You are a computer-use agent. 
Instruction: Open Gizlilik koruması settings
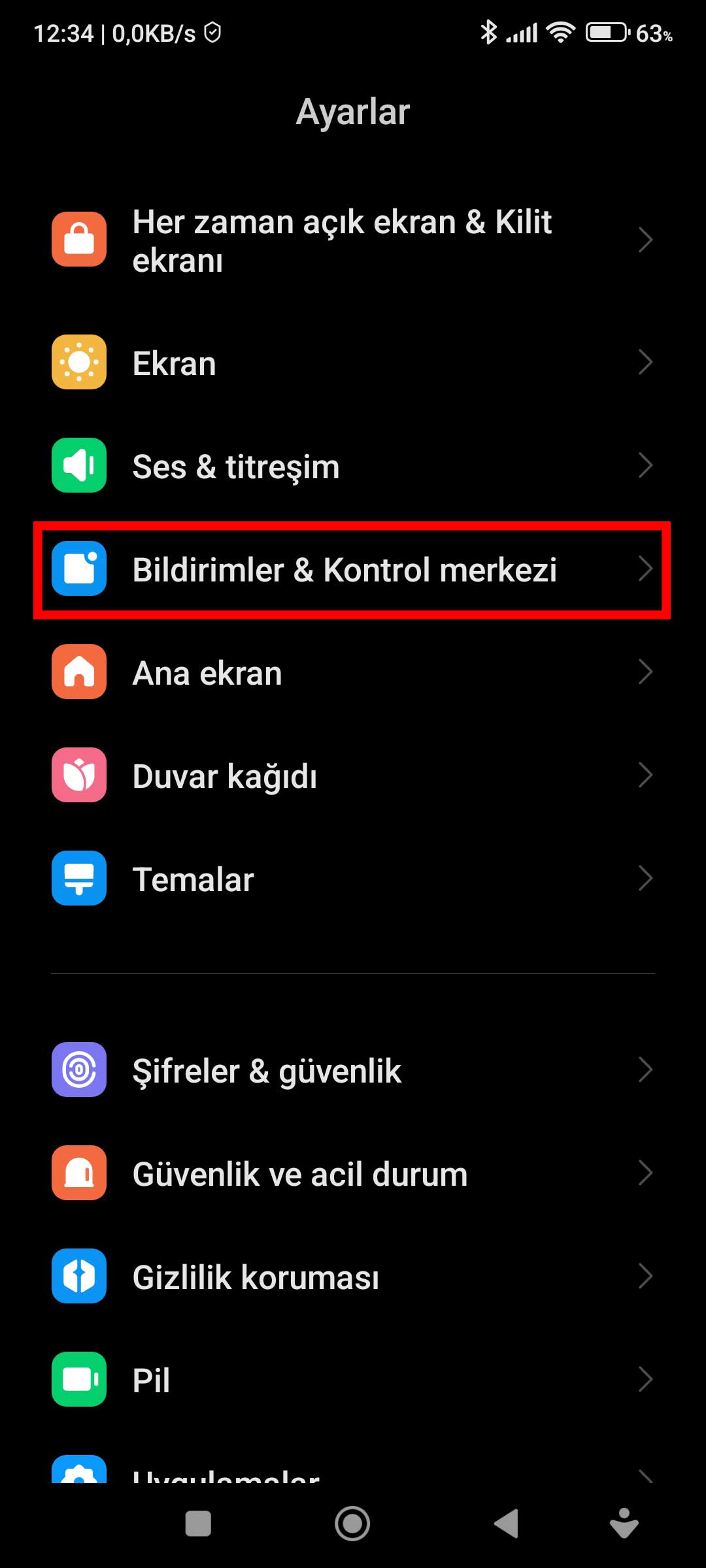[353, 1277]
